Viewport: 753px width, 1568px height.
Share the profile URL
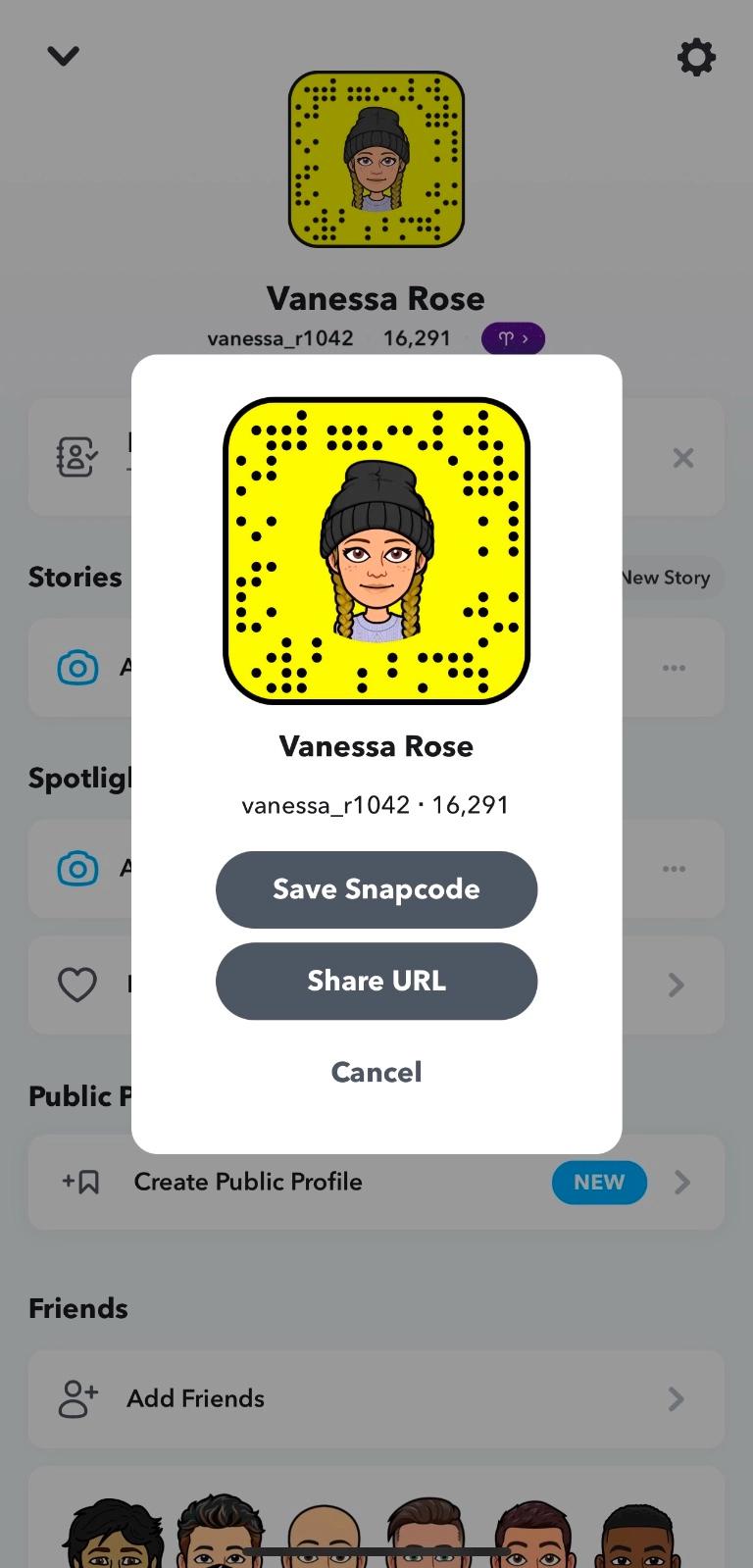376,981
